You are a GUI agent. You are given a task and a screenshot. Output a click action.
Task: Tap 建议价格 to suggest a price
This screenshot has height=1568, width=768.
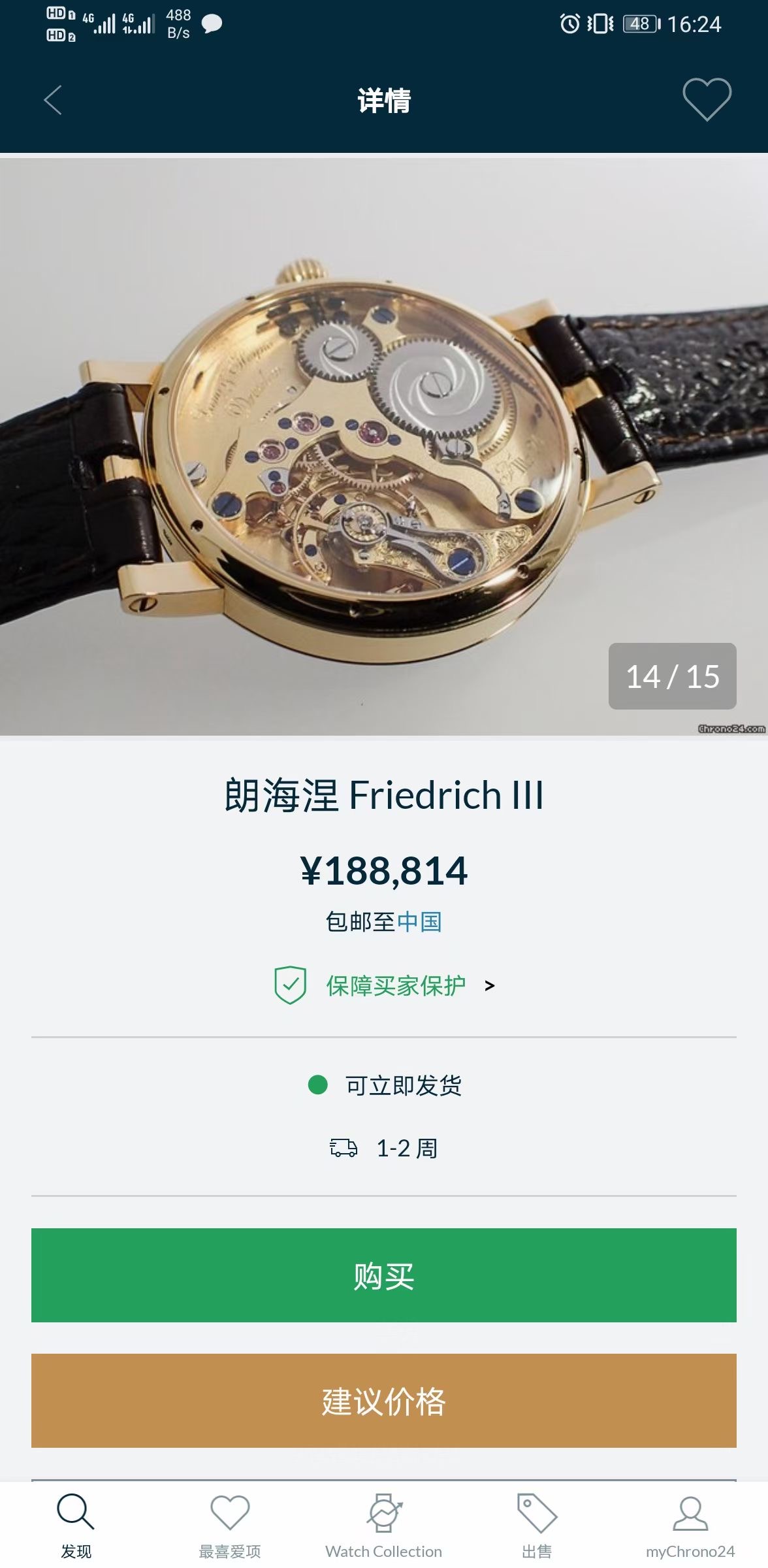tap(384, 1401)
